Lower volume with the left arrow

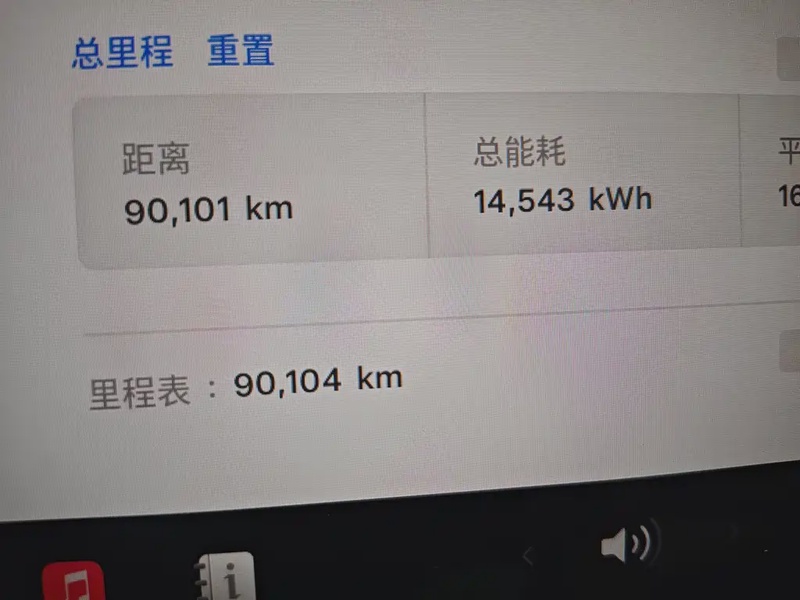(x=529, y=555)
